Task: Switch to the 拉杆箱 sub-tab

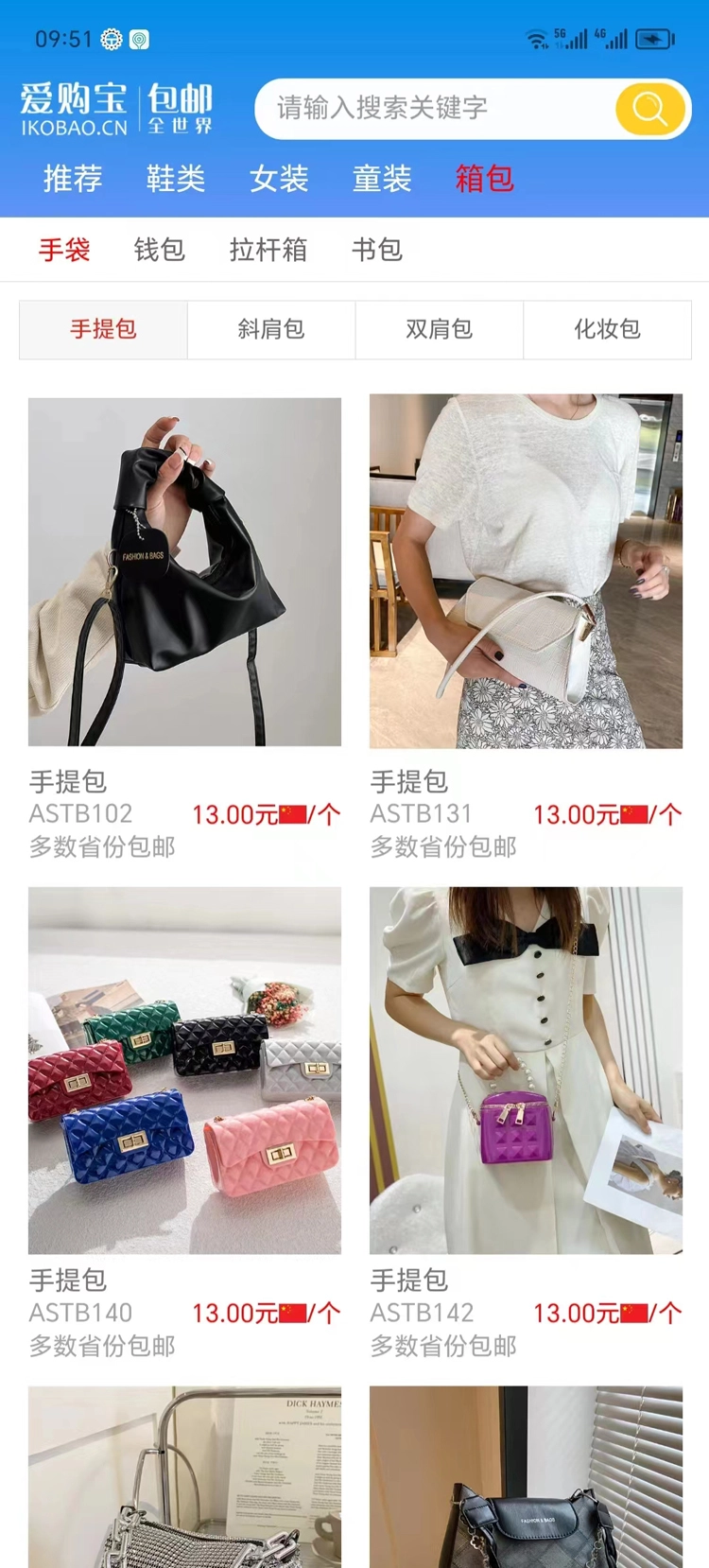Action: pyautogui.click(x=268, y=250)
